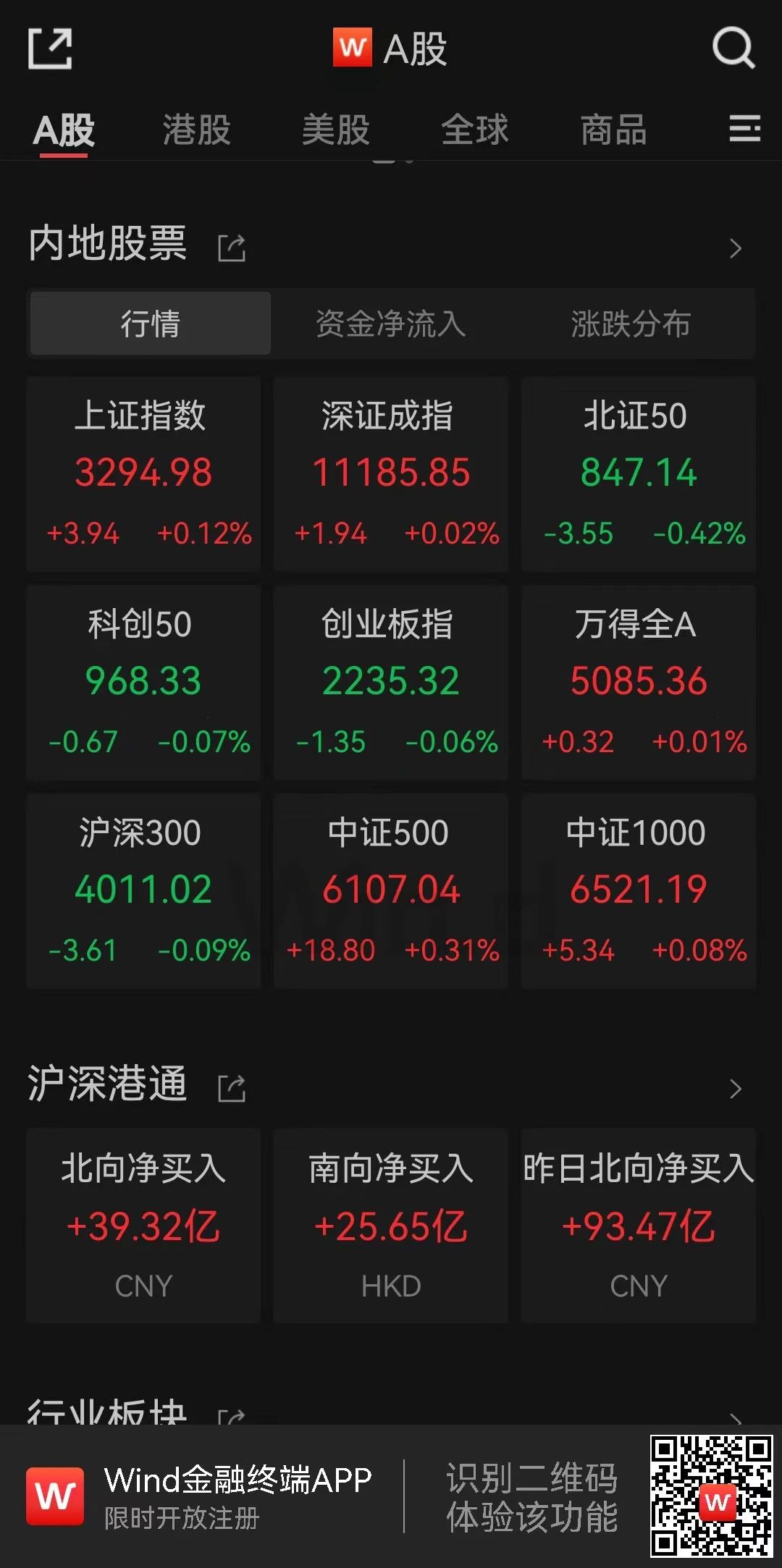Select the 行情 segment
The image size is (782, 1568).
pyautogui.click(x=148, y=324)
